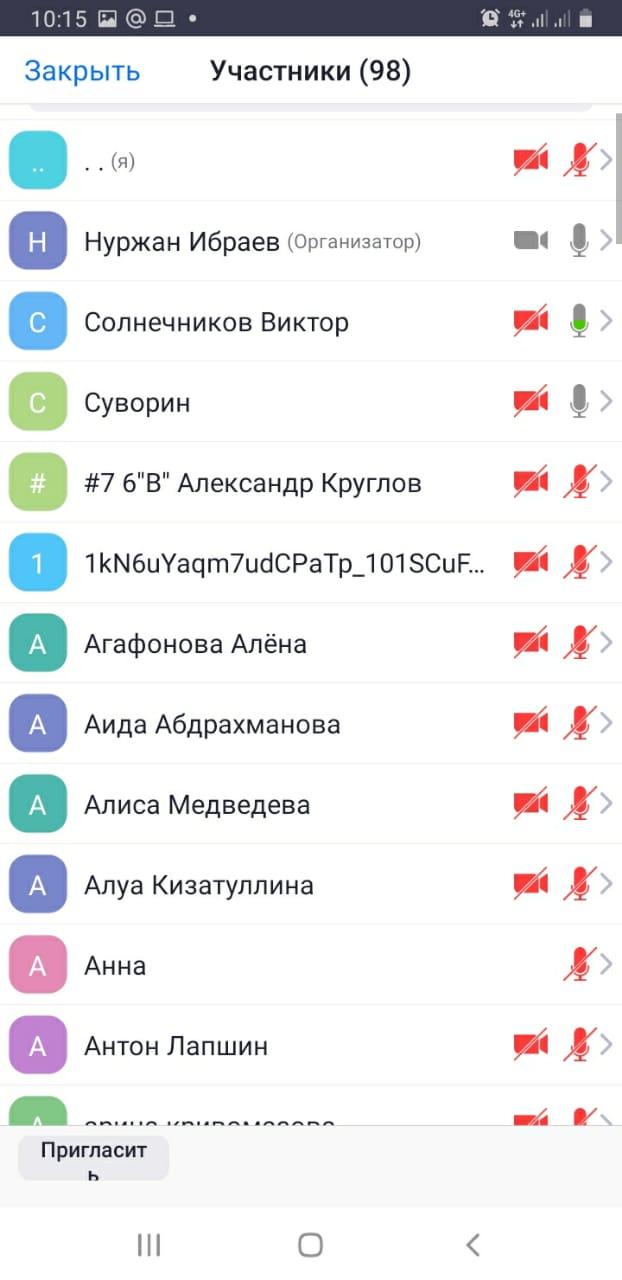
Task: Open participant Солнечников Виктор
Action: pos(311,322)
